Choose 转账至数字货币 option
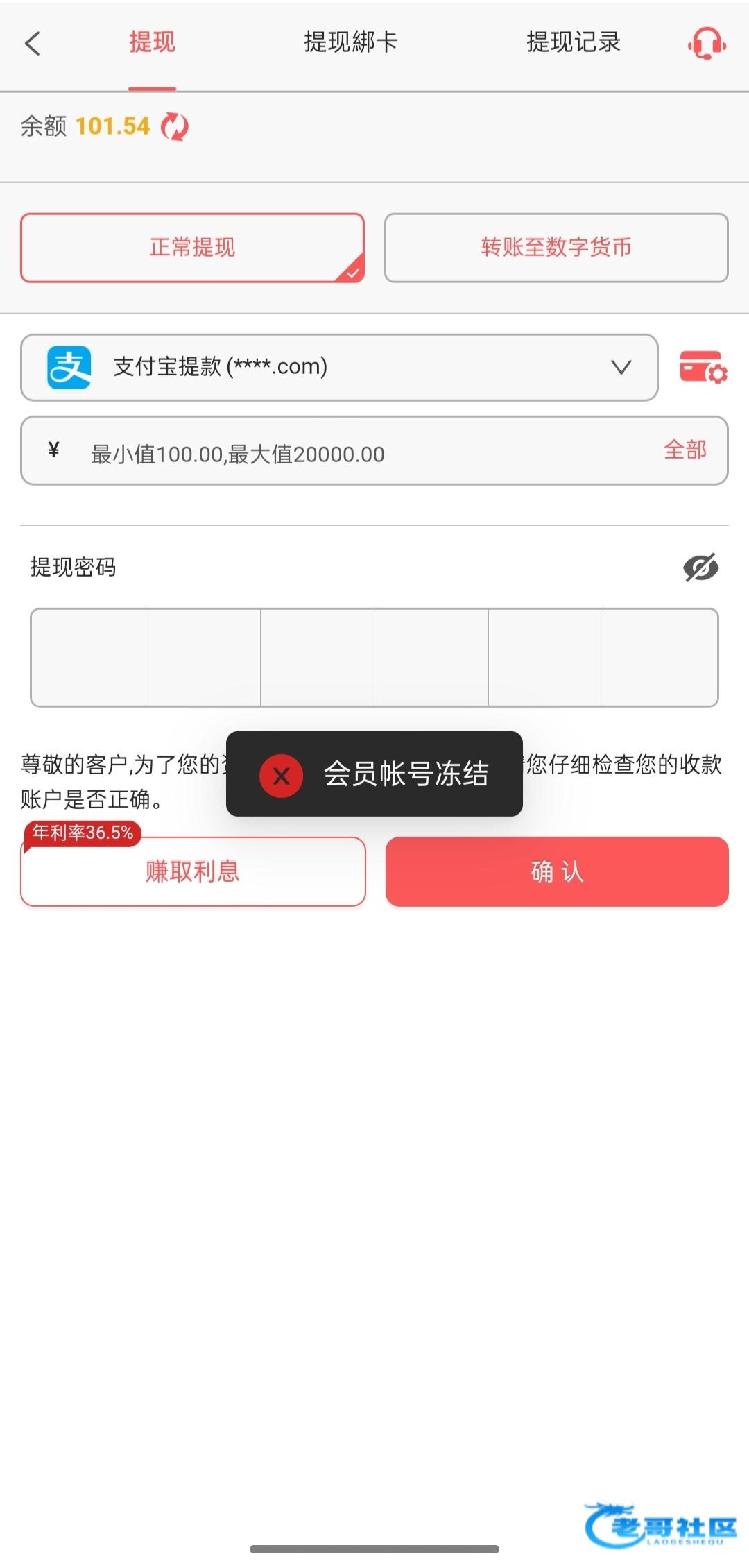This screenshot has width=749, height=1568. (x=556, y=248)
